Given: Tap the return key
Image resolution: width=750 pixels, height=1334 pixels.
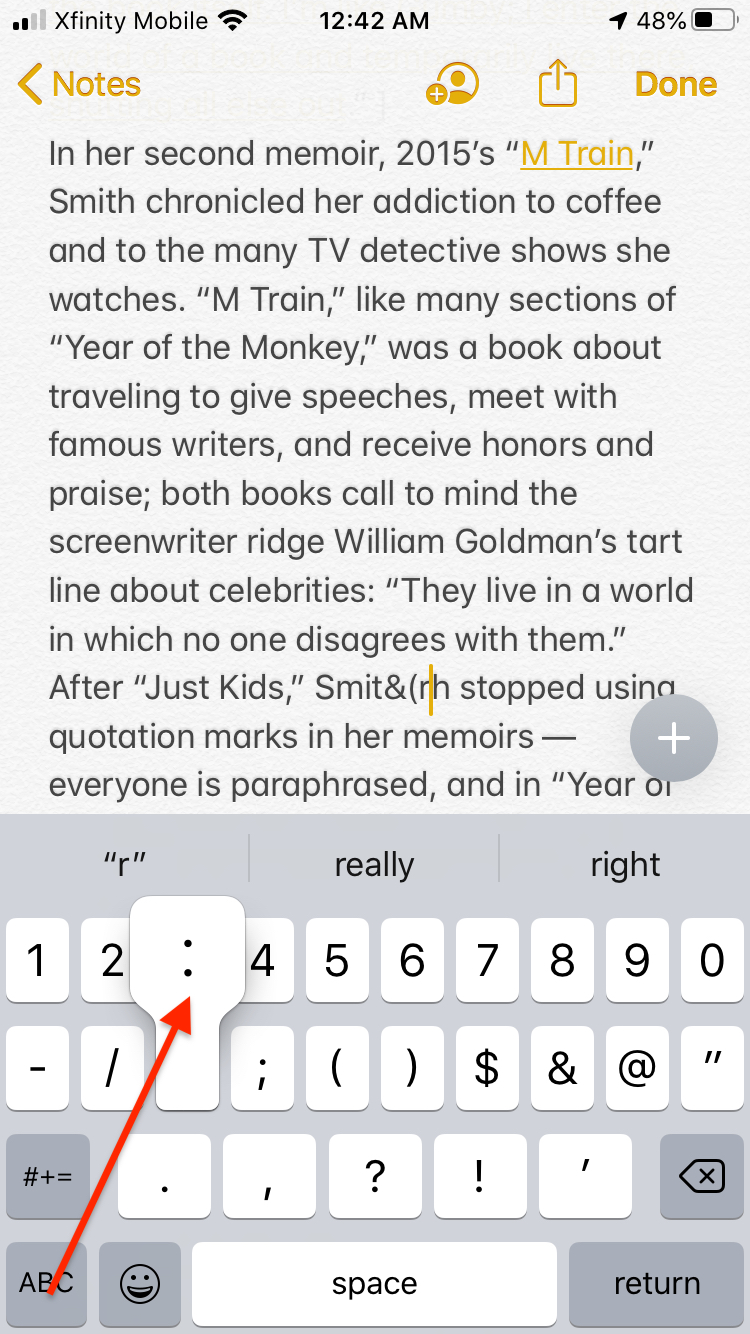Looking at the screenshot, I should (657, 1283).
